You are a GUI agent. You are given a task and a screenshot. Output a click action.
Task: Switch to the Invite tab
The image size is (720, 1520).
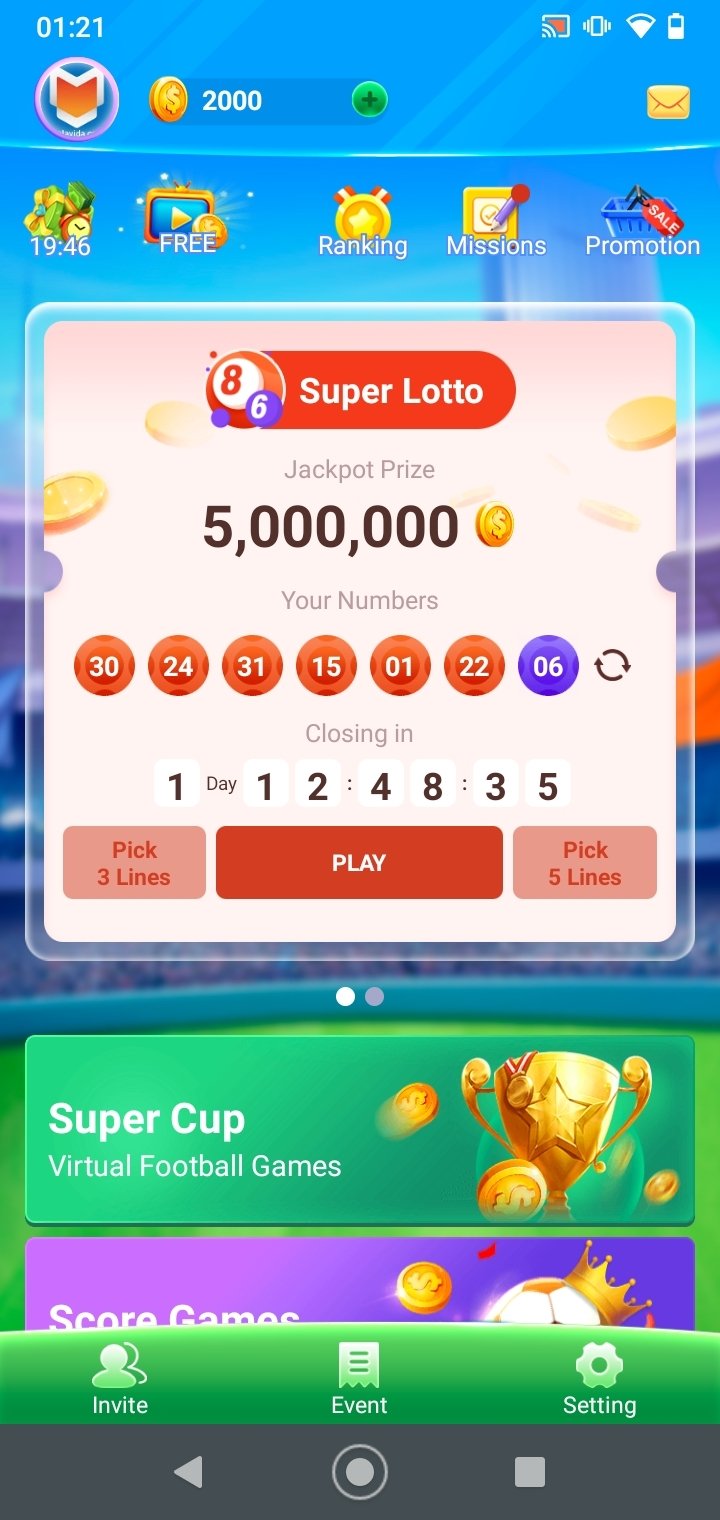(x=120, y=1379)
